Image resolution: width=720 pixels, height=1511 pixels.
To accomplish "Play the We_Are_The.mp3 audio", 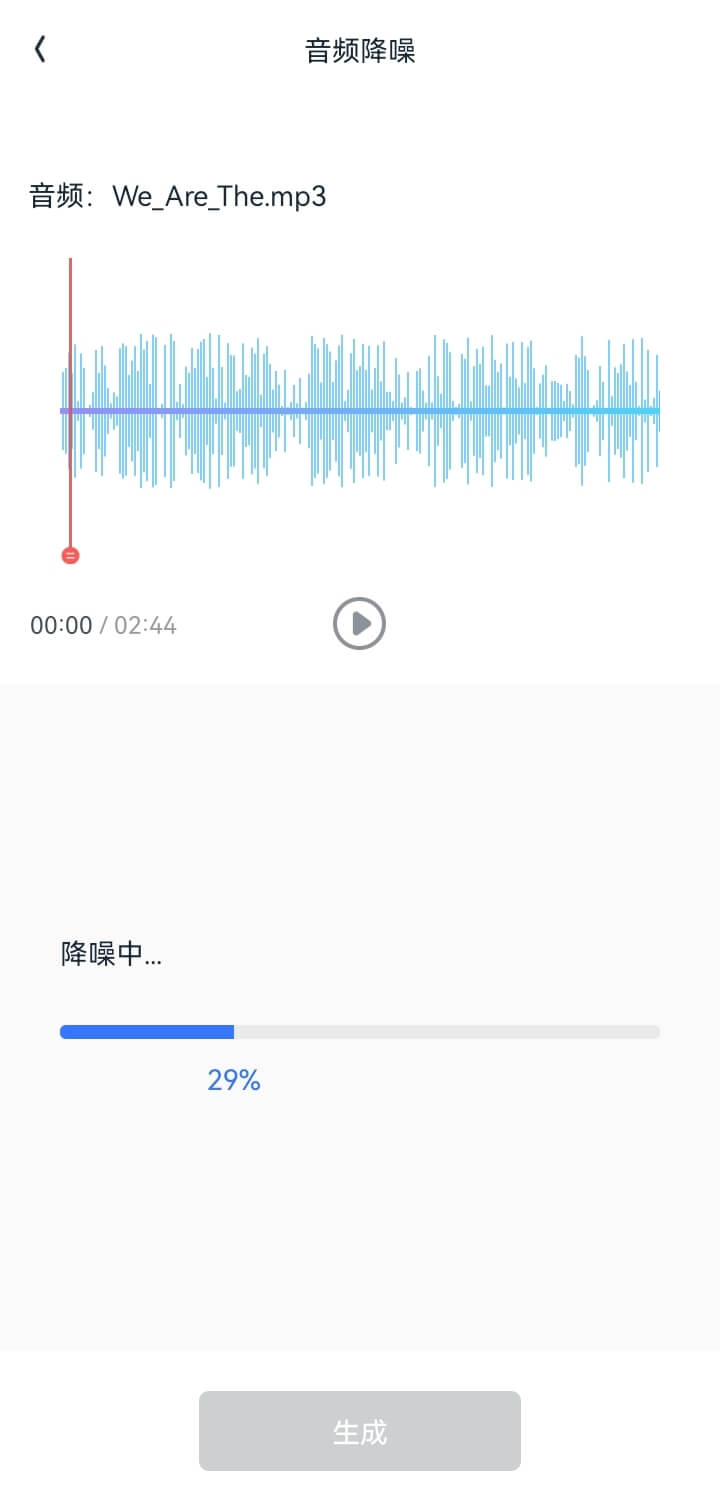I will [x=359, y=624].
